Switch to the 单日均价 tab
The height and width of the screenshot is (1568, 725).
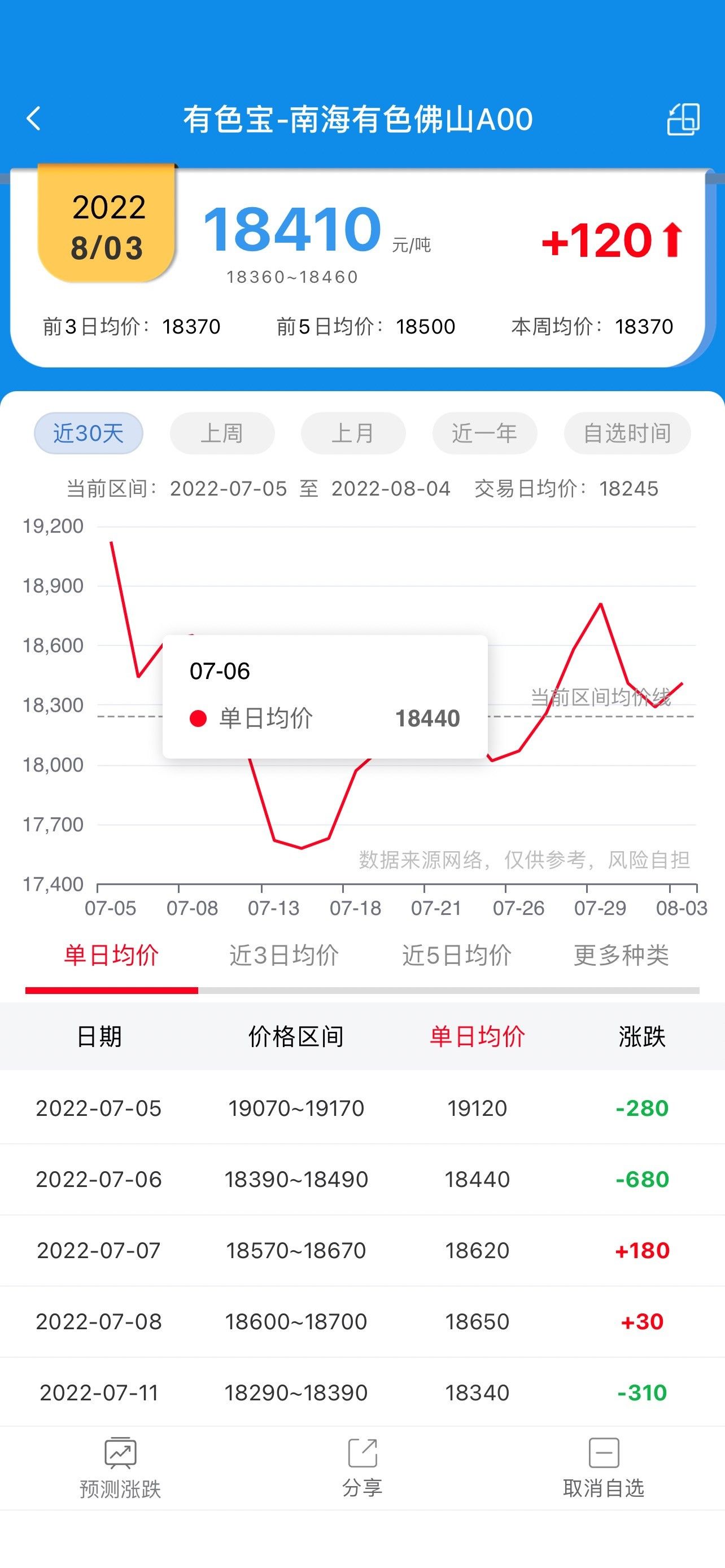[x=111, y=955]
